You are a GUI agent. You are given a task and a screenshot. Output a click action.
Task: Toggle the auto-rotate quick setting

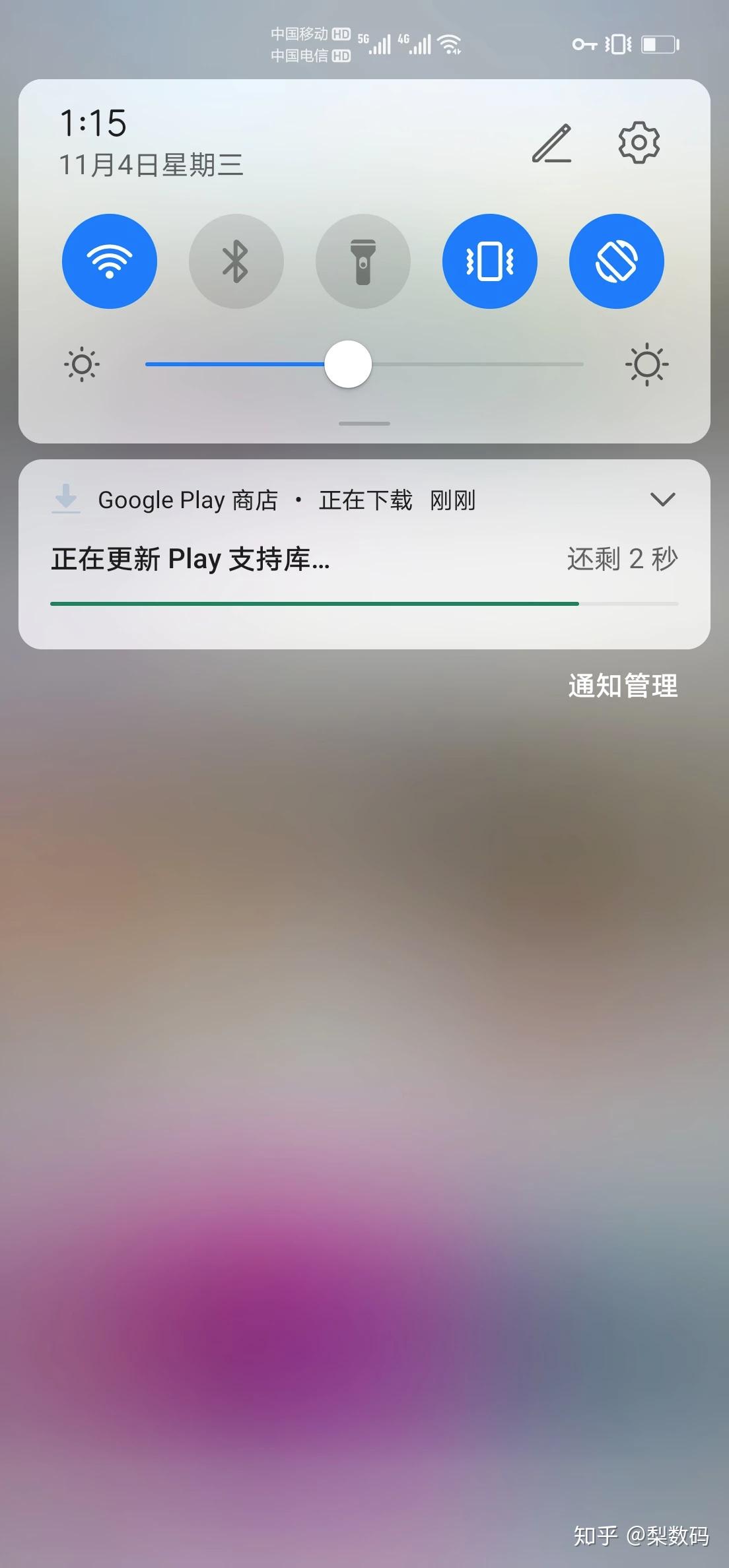[617, 261]
